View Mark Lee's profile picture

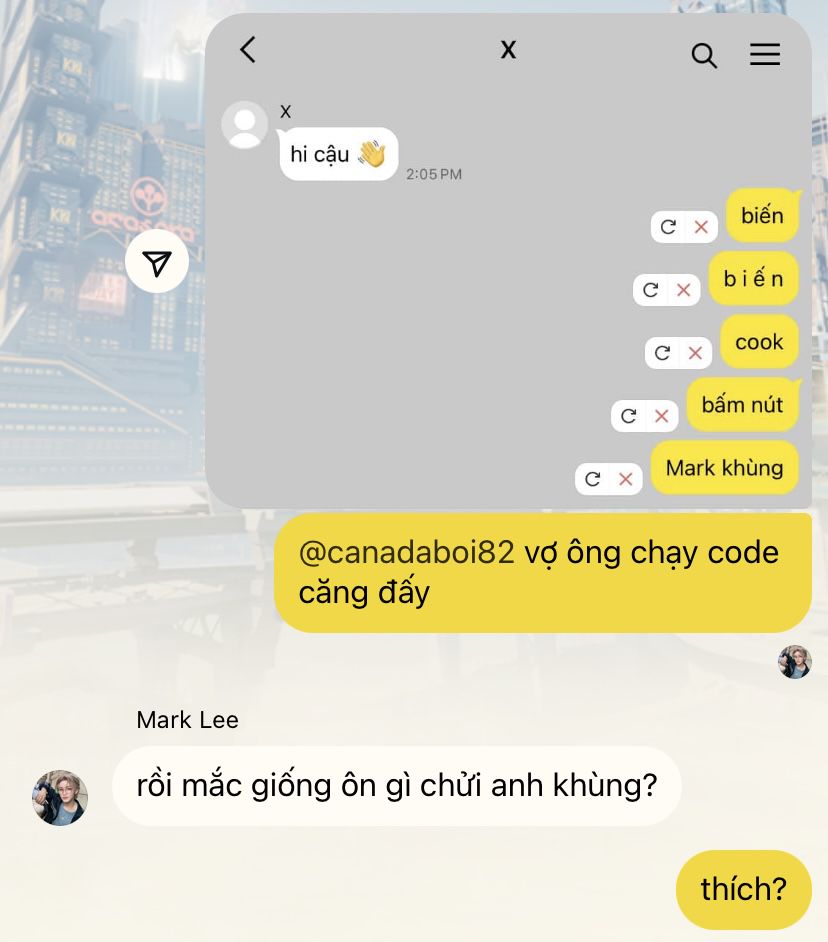pos(60,797)
